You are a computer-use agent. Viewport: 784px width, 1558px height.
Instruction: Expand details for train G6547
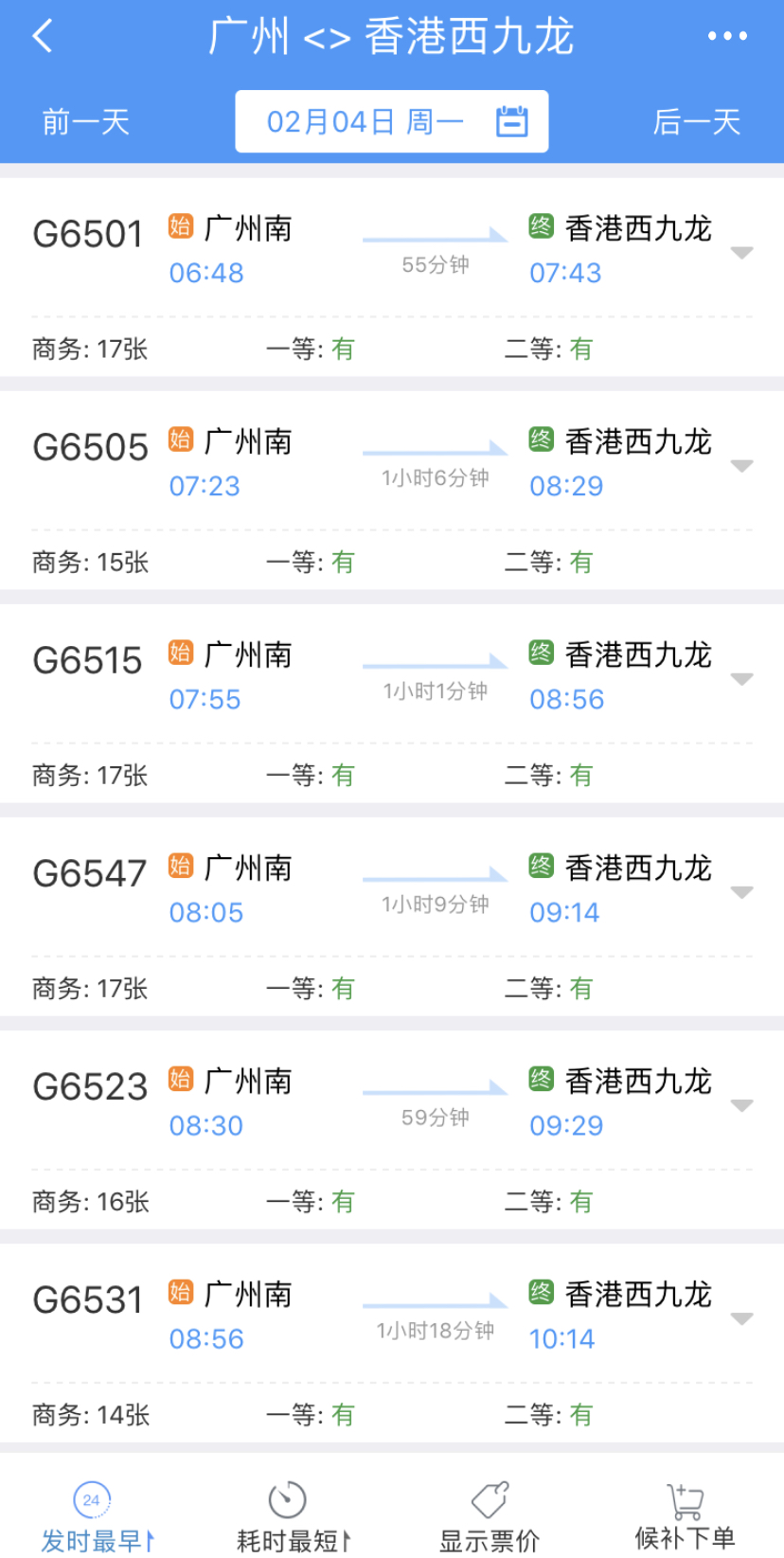coord(742,892)
